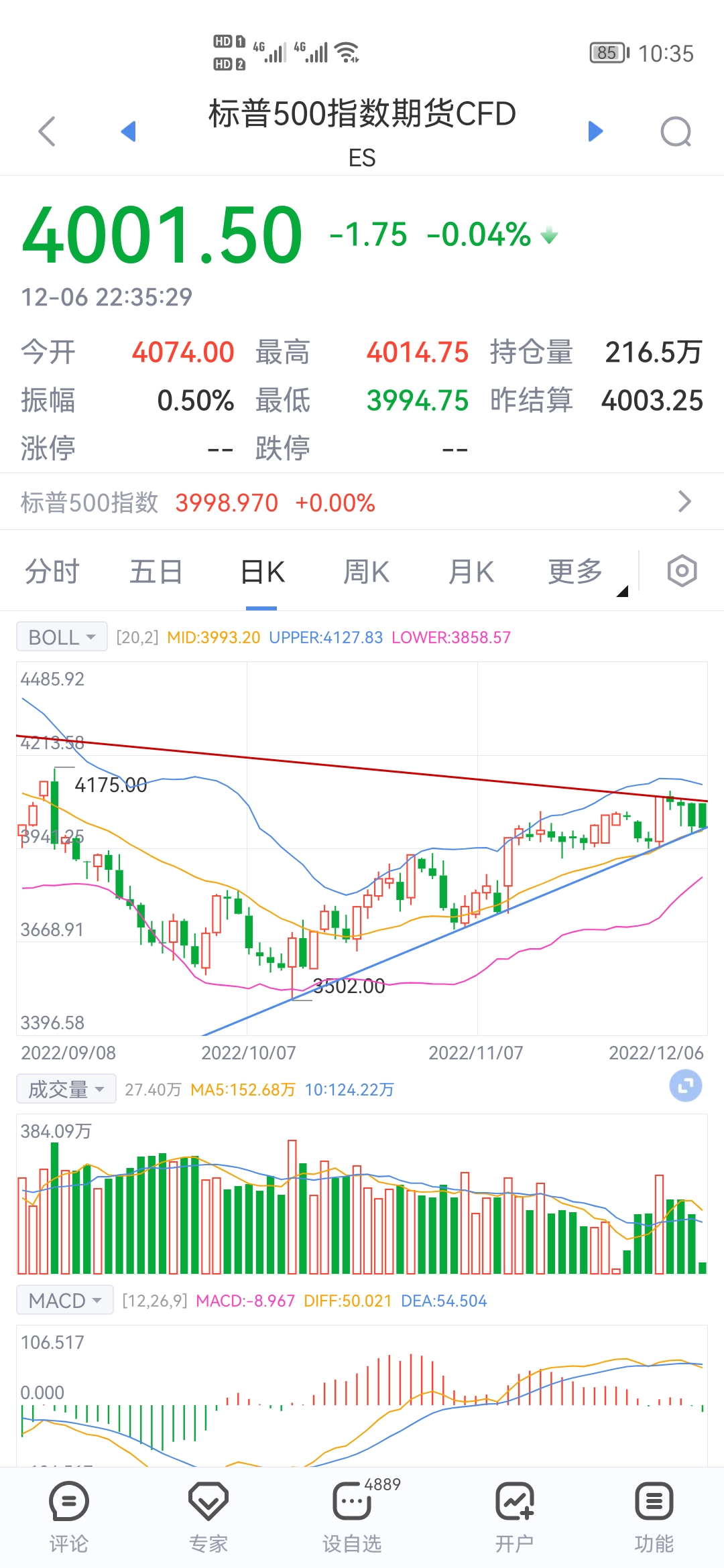724x1568 pixels.
Task: Expand chart to fullscreen with blue round button
Action: tap(685, 1086)
